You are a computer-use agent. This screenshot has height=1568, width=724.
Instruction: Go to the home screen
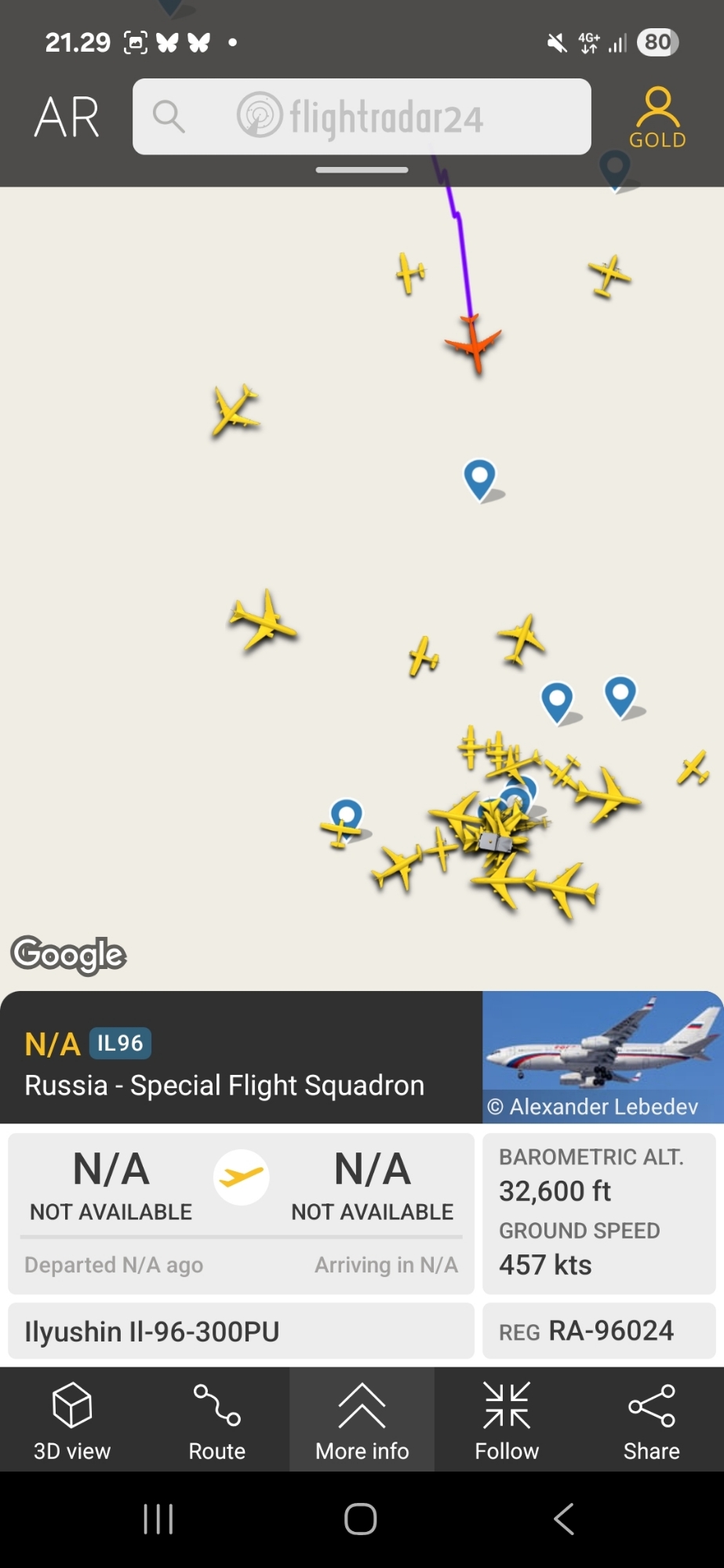point(361,1519)
